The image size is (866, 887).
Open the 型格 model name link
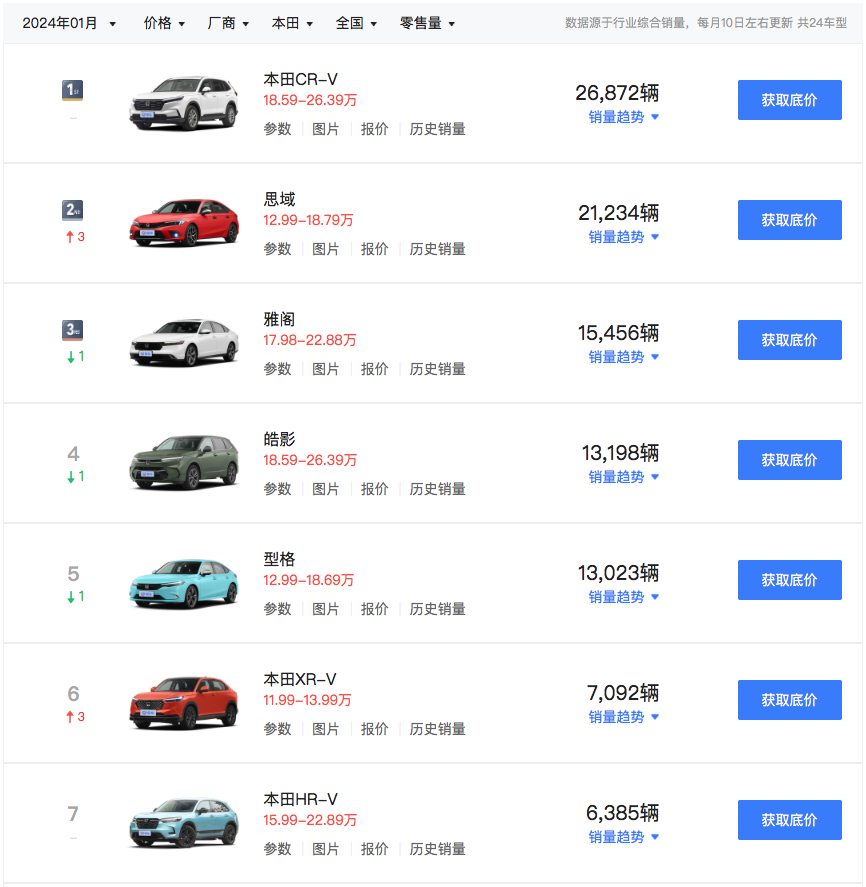pos(280,559)
